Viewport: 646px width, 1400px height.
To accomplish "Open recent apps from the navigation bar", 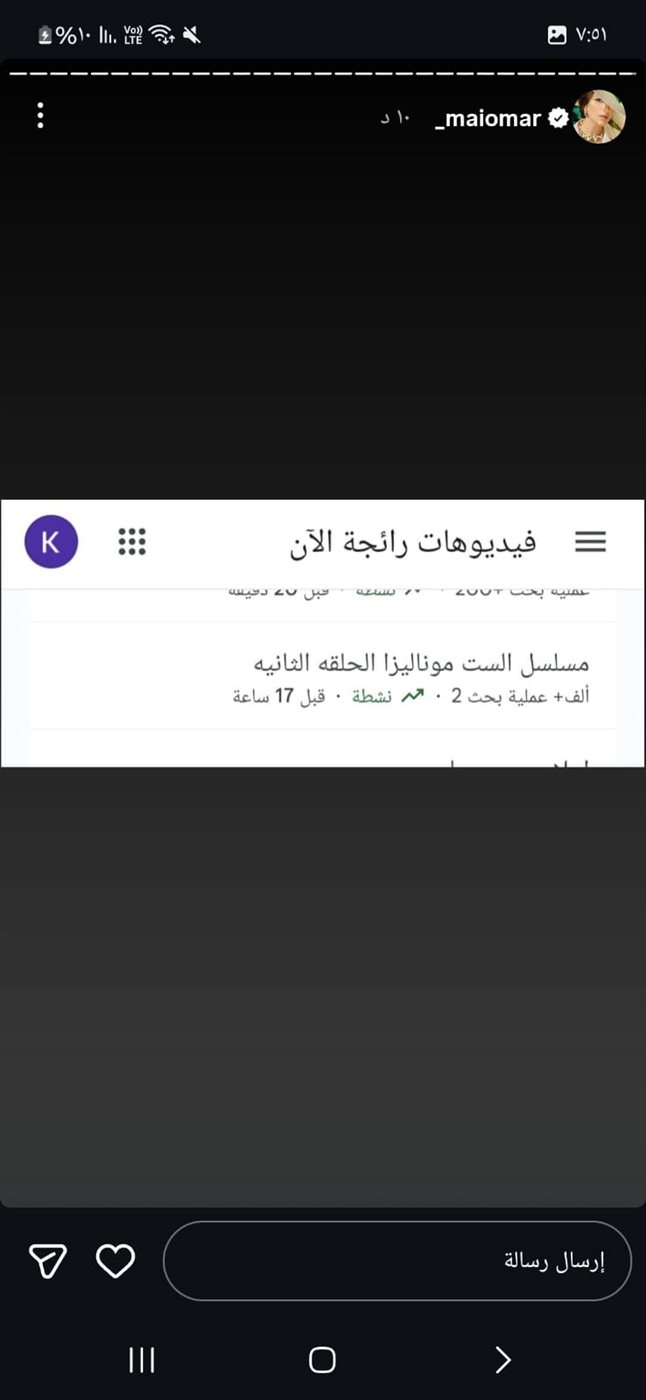I will 142,1359.
